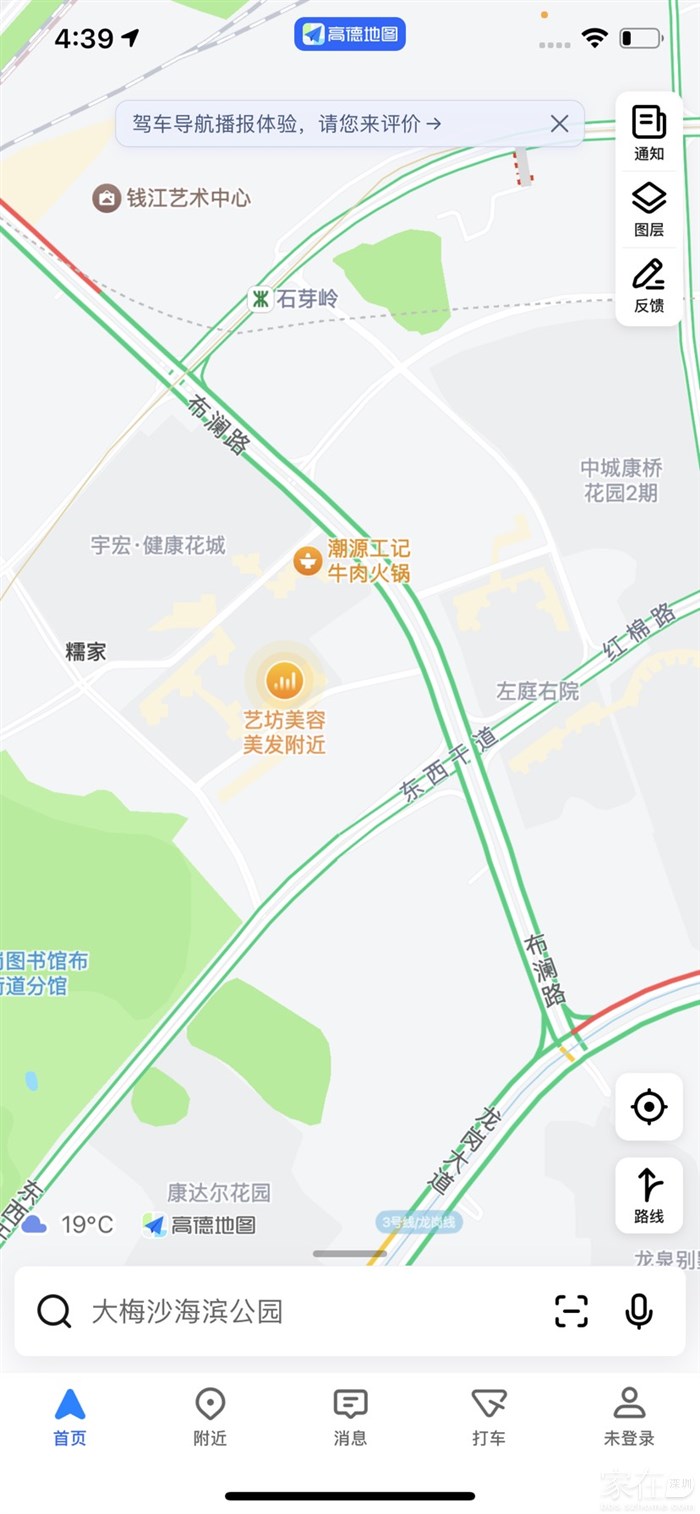This screenshot has height=1514, width=700.
Task: Select 潮源工记牛肉火锅 restaurant marker
Action: pyautogui.click(x=307, y=561)
